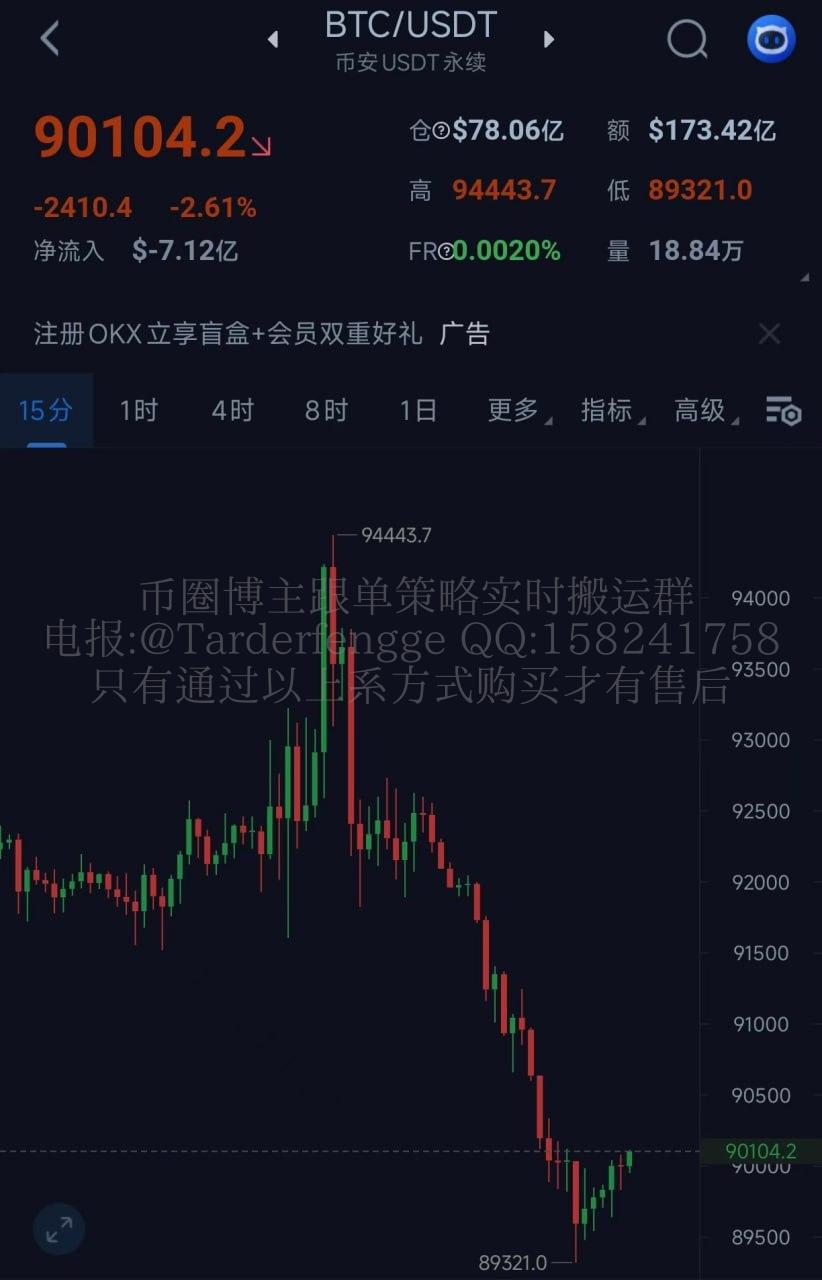Screen dimensions: 822x1280
Task: Switch to the 1时 timeframe
Action: [x=138, y=410]
